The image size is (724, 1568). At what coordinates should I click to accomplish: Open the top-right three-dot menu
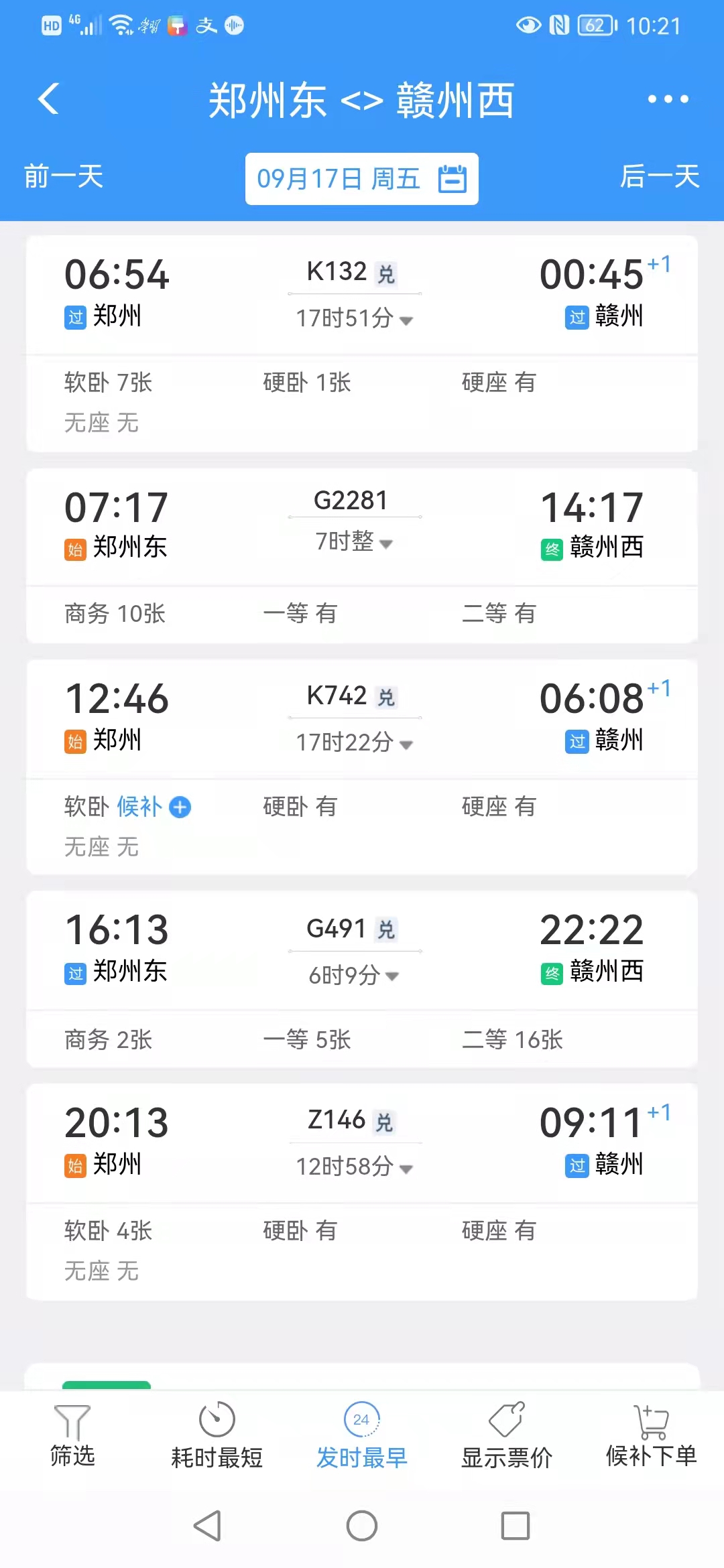point(667,99)
